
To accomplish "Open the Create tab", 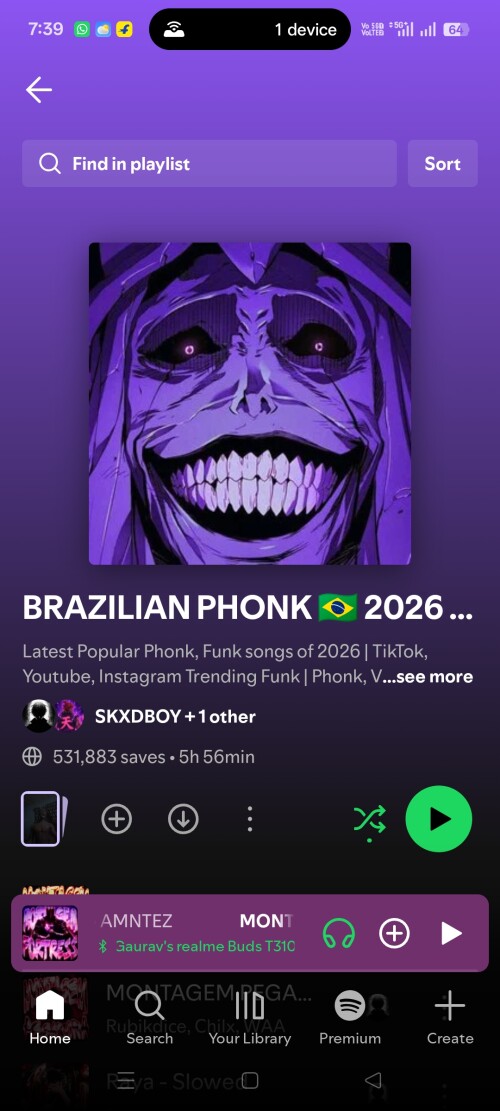I will [450, 1017].
